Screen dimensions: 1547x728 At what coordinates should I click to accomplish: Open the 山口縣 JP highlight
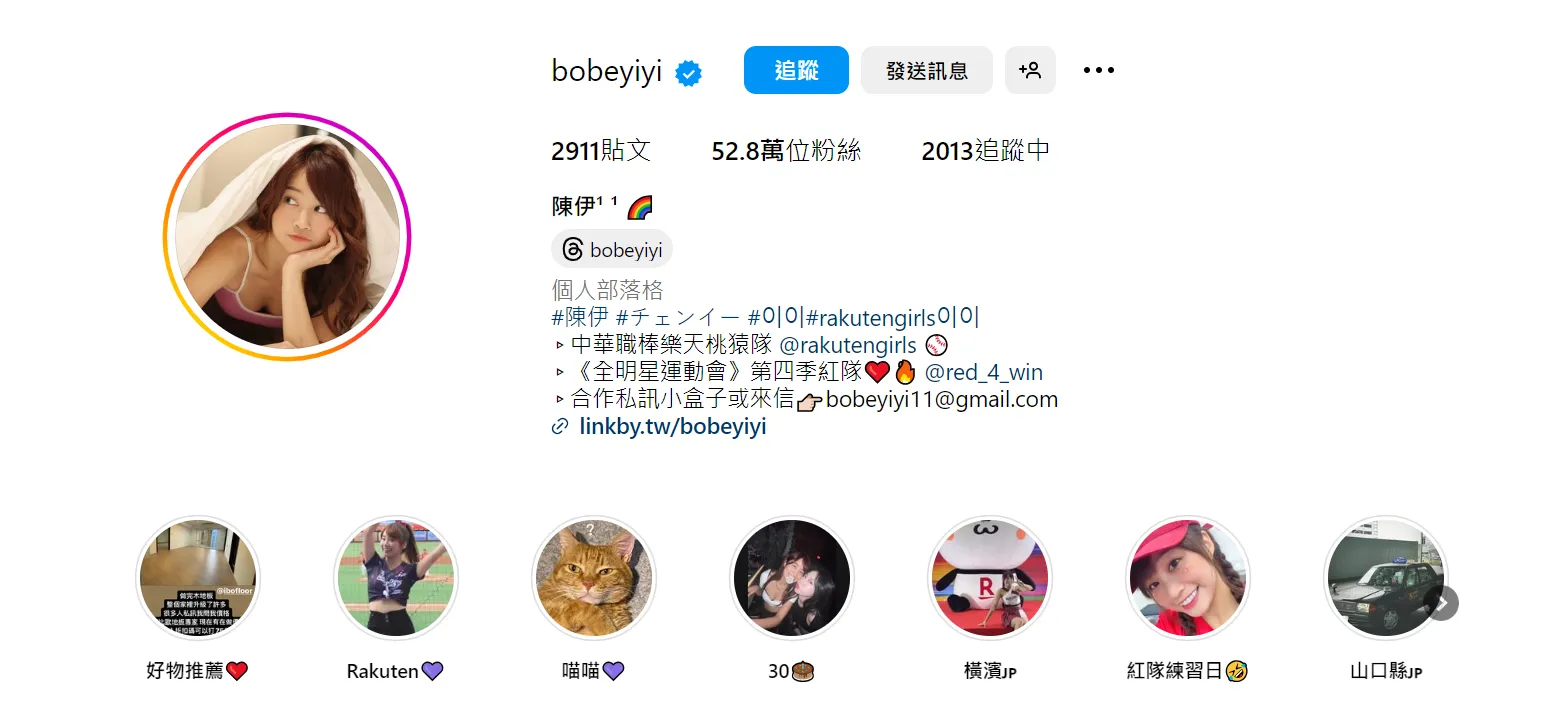1384,578
